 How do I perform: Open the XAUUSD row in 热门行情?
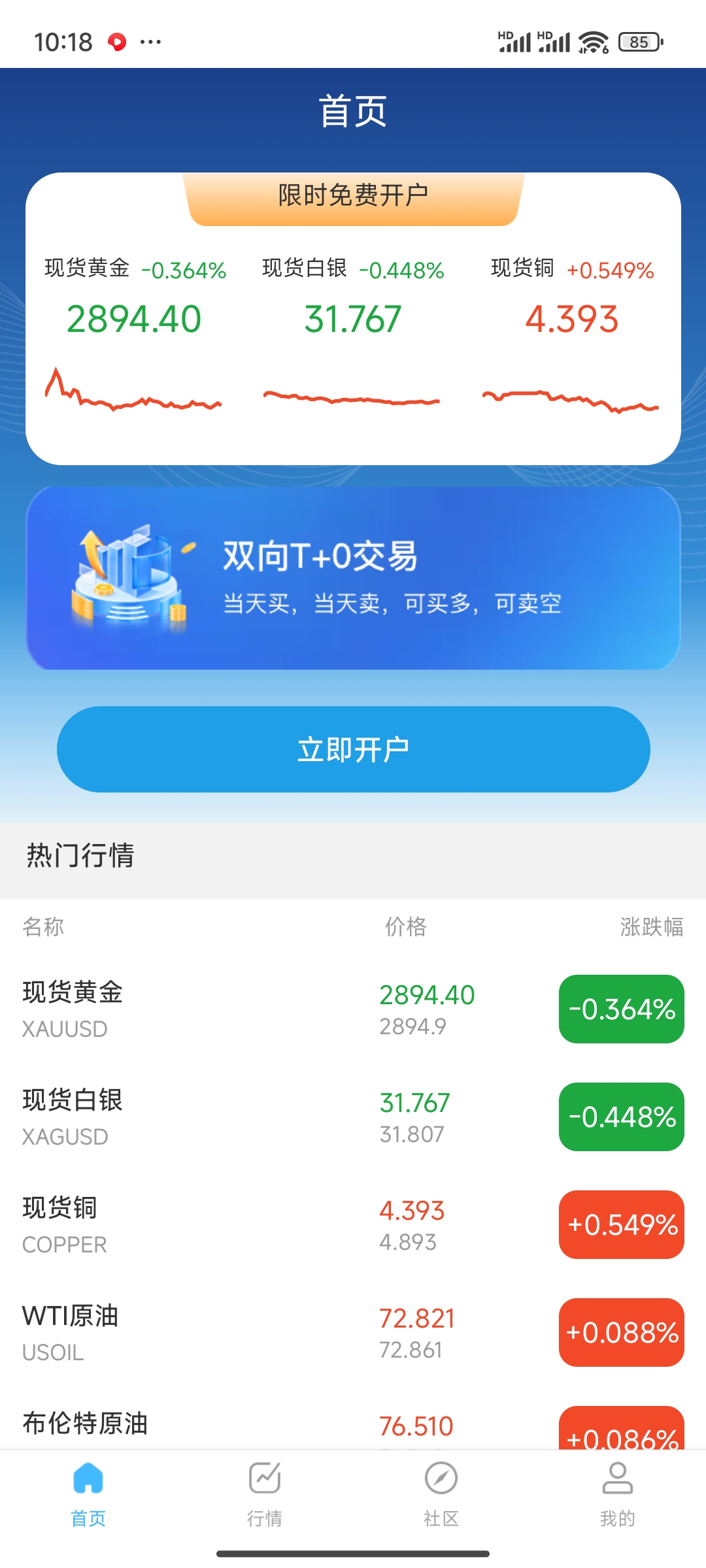point(353,1009)
